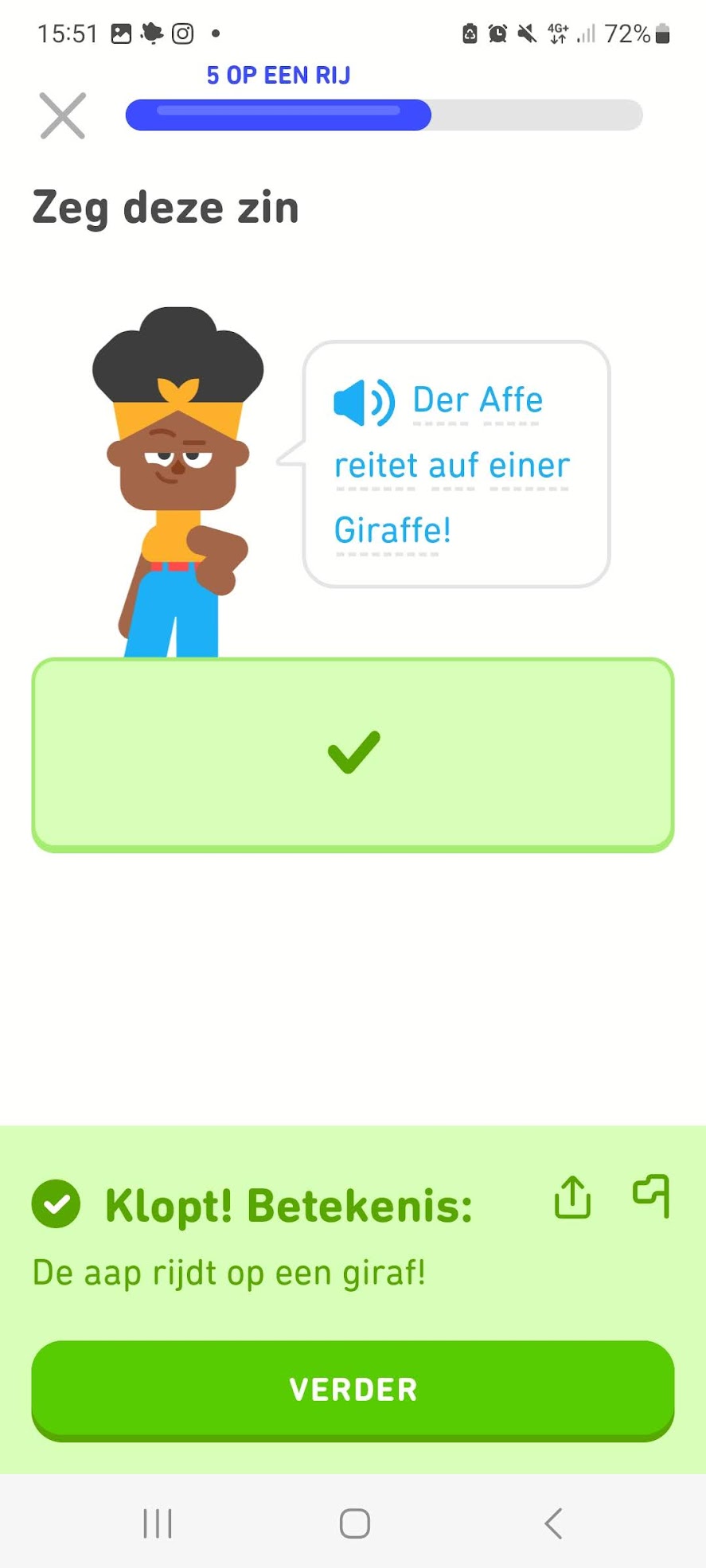Share this correct answer
The image size is (706, 1568).
(572, 1197)
